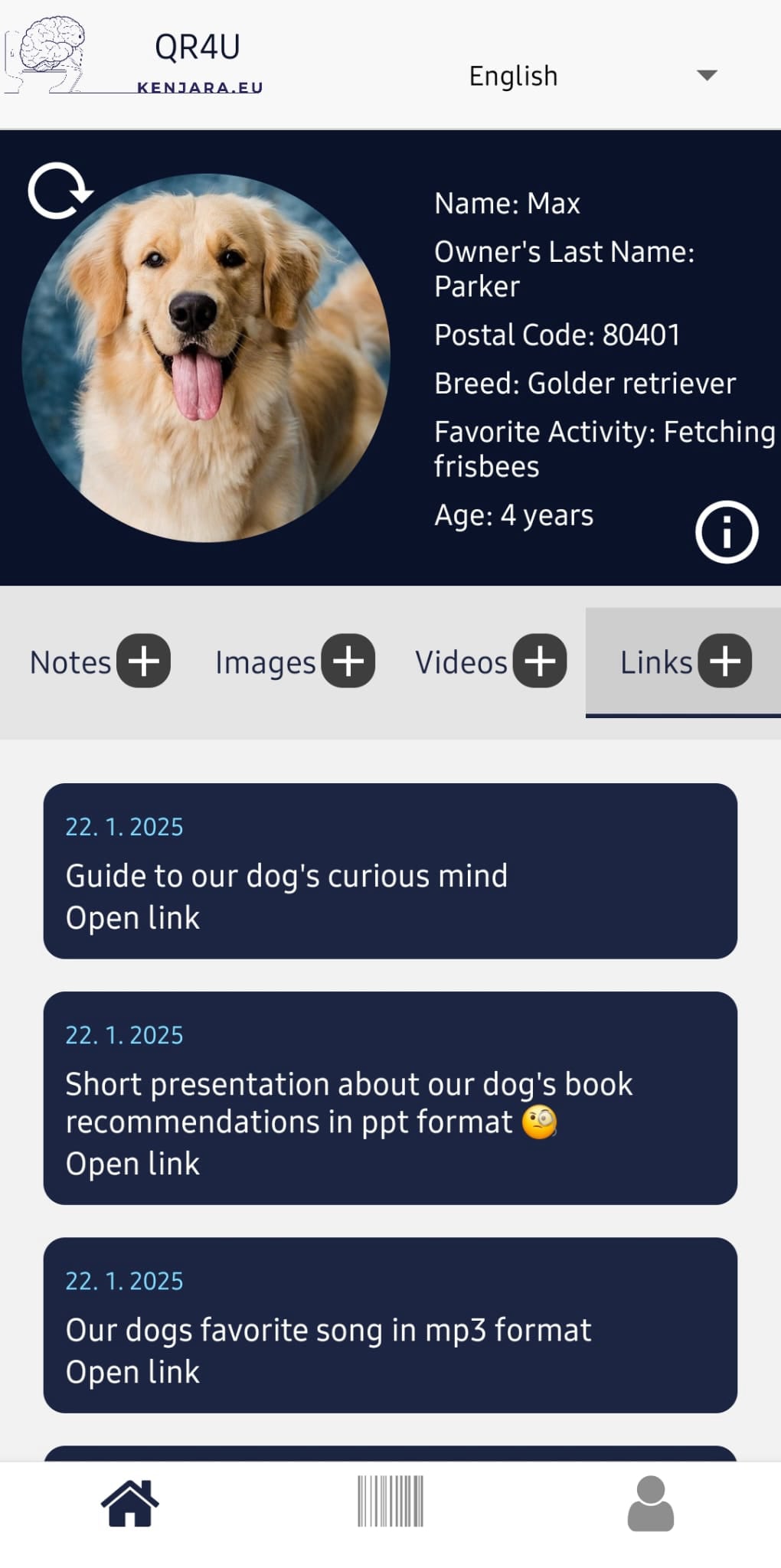Select the Links tab
Screen dimensions: 781x1568
pyautogui.click(x=655, y=662)
